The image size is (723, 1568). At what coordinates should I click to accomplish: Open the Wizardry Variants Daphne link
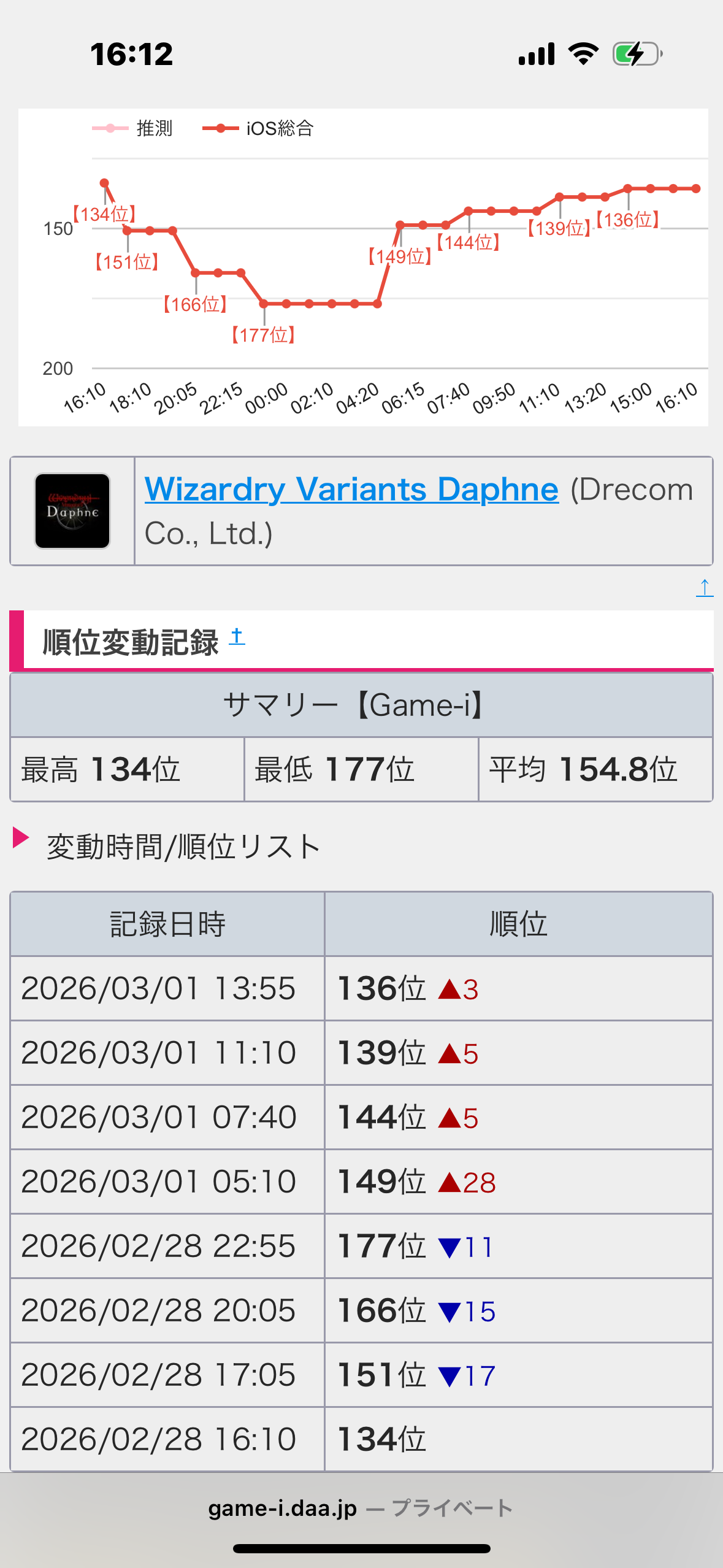351,490
